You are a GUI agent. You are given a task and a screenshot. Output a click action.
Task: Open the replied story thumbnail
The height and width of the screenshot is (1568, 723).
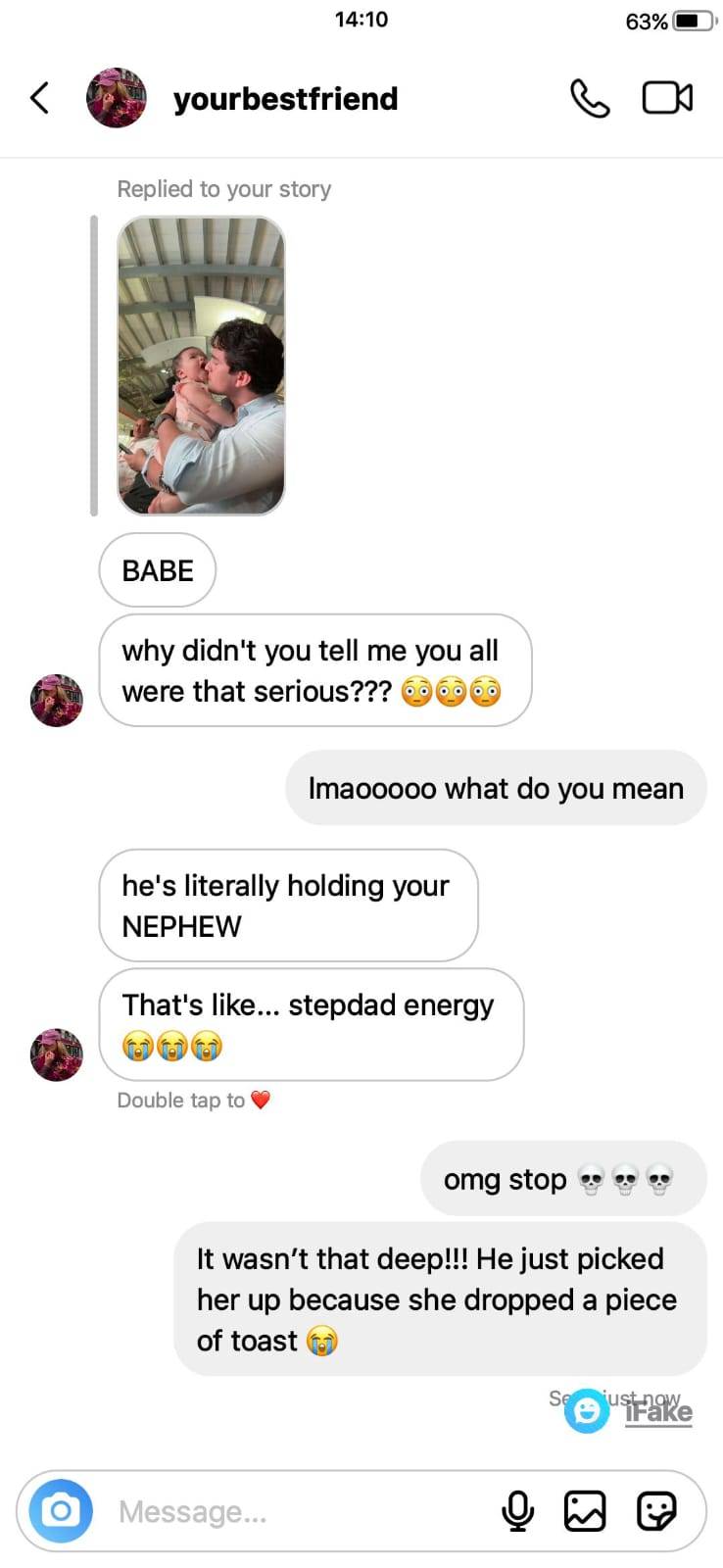click(201, 366)
